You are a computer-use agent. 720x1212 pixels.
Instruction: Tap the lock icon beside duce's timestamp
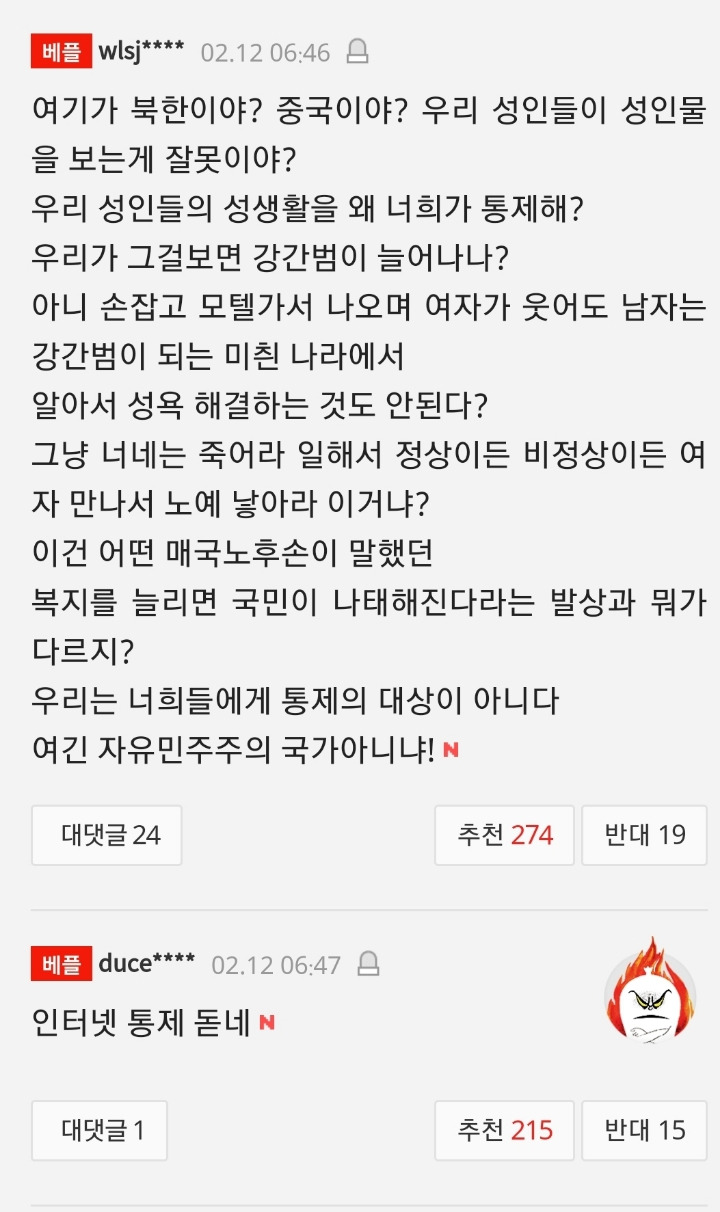tap(368, 964)
